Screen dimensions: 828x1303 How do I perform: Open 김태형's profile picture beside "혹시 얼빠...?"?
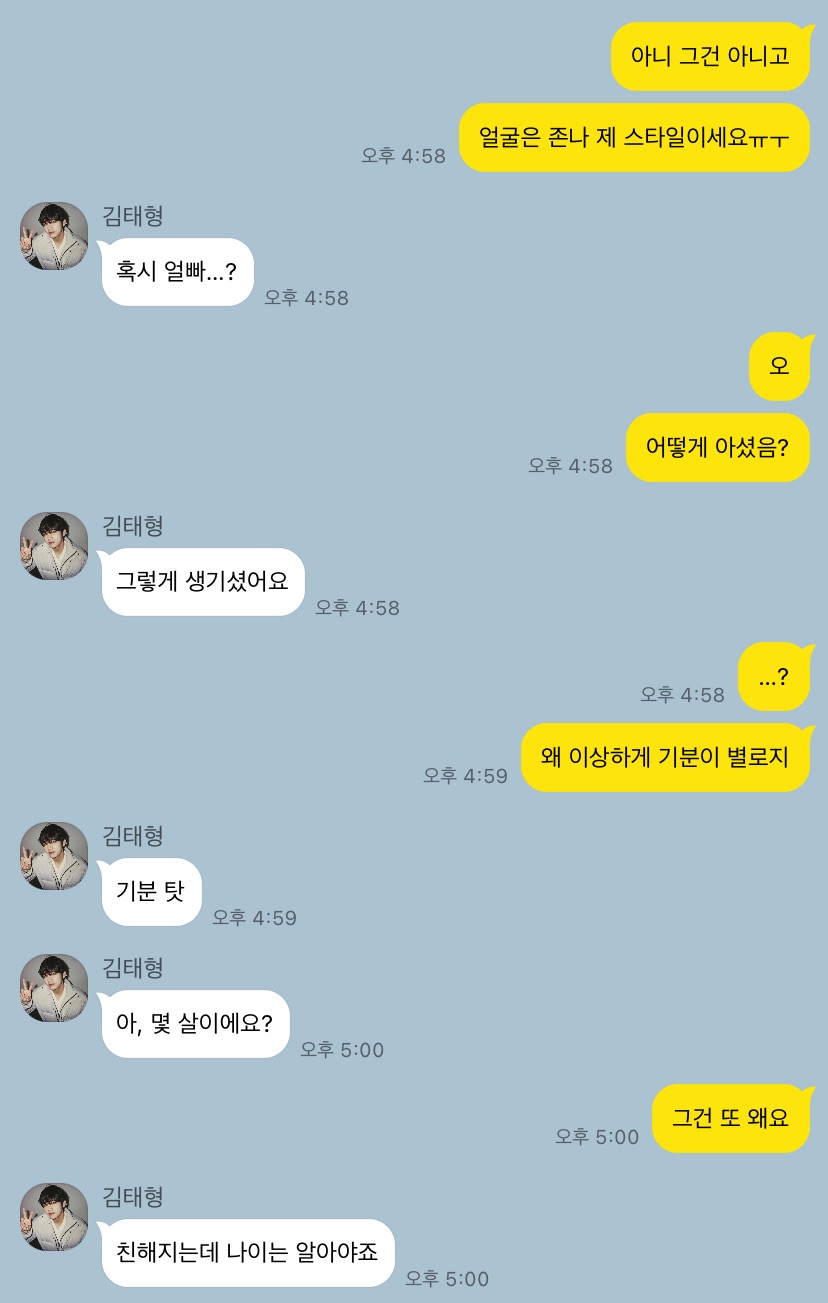54,236
